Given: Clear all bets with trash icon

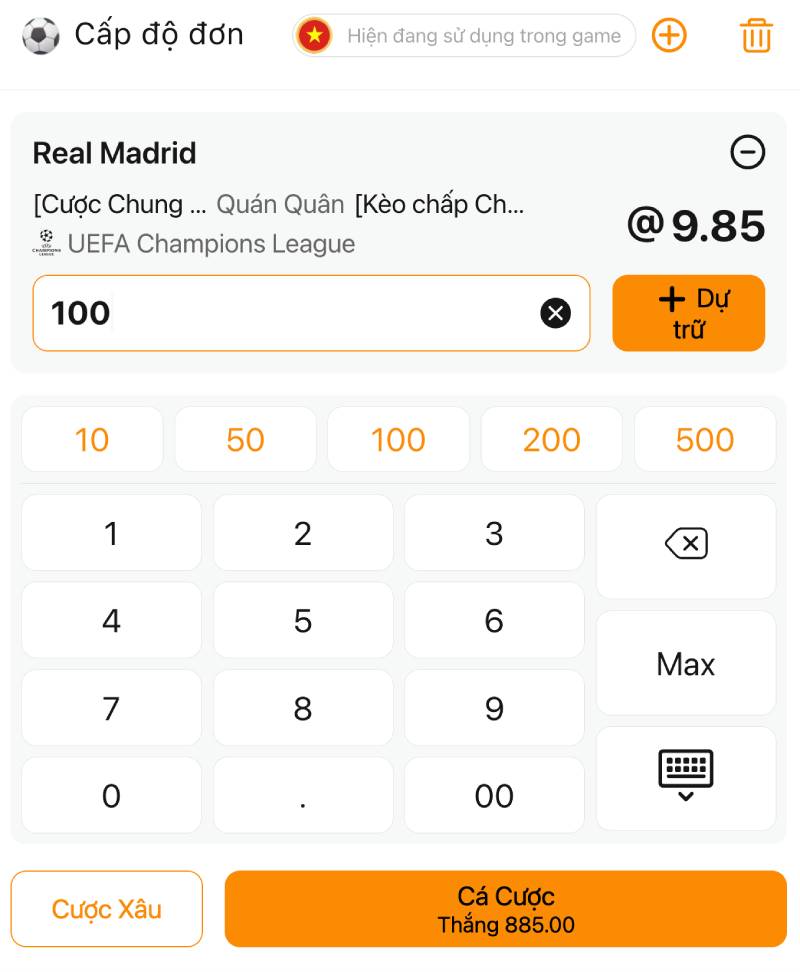Looking at the screenshot, I should [x=756, y=36].
